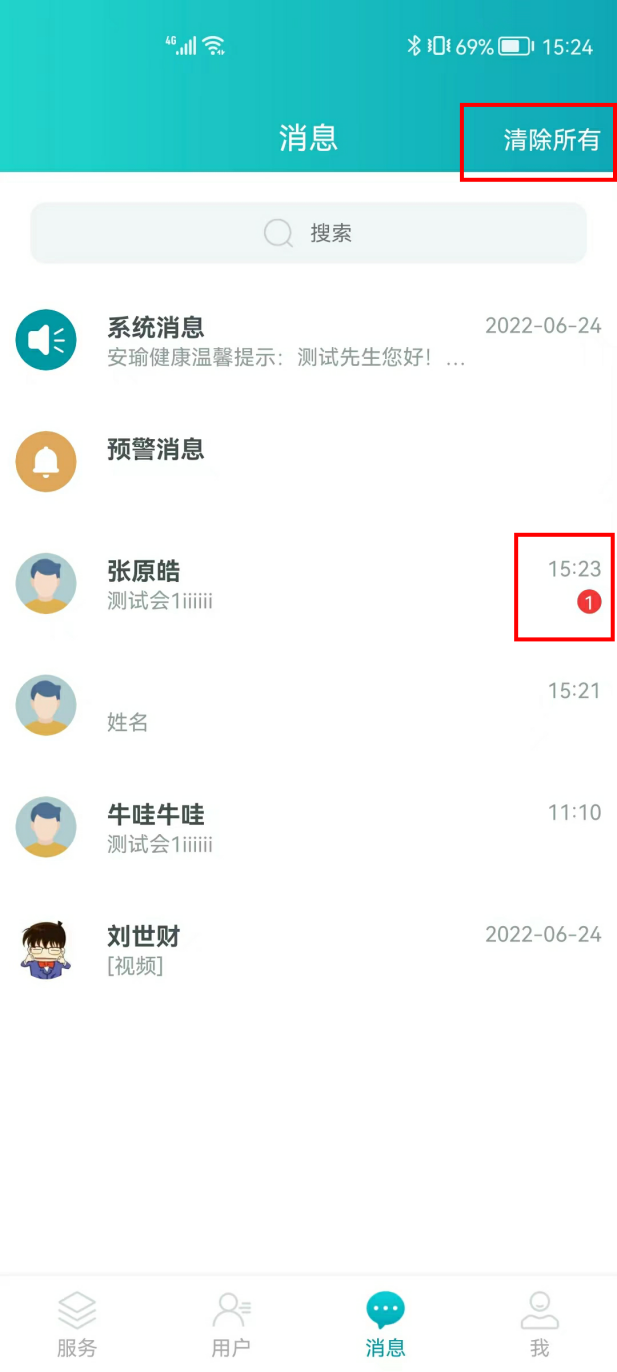The width and height of the screenshot is (617, 1372).
Task: Select the 消息 tab
Action: coord(385,1323)
